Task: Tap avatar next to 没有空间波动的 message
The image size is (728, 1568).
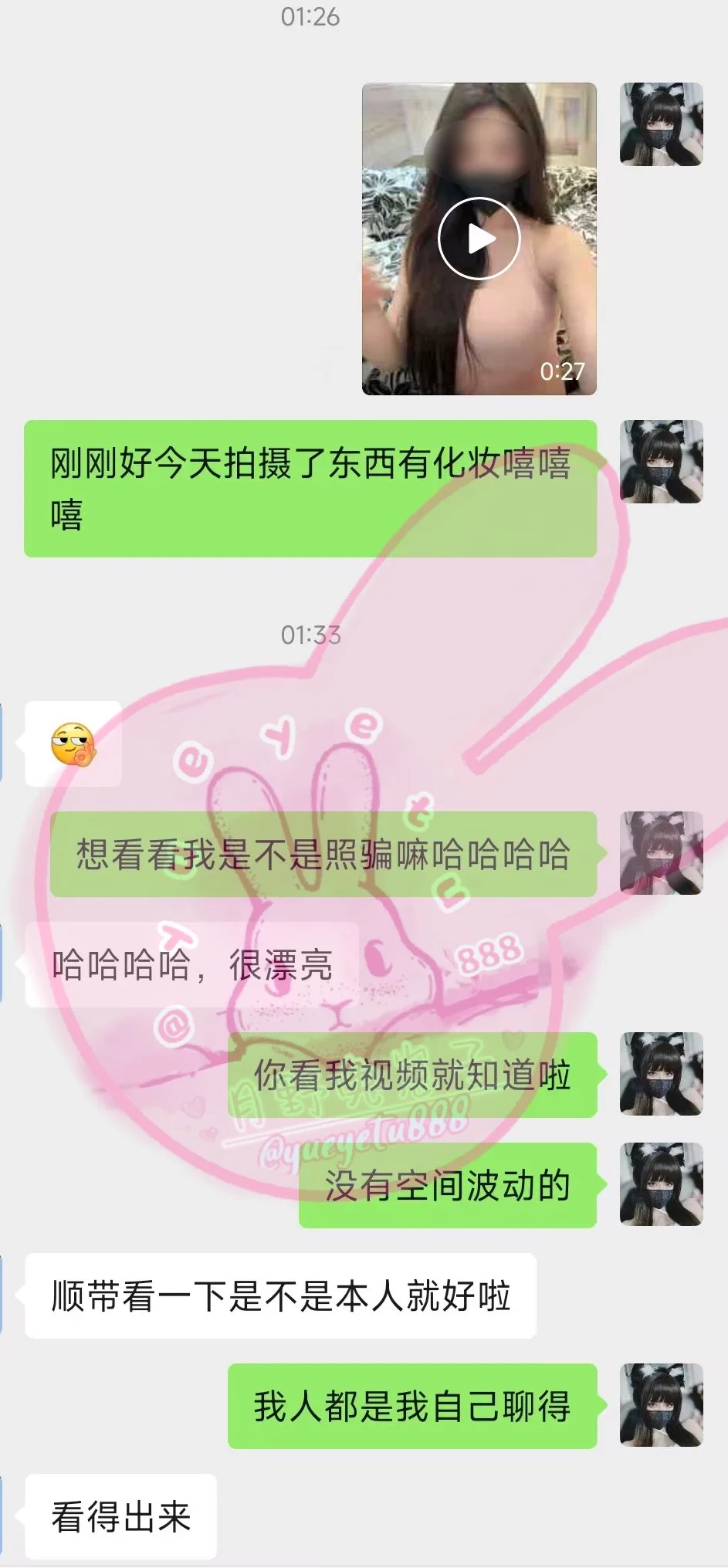Action: click(661, 1184)
